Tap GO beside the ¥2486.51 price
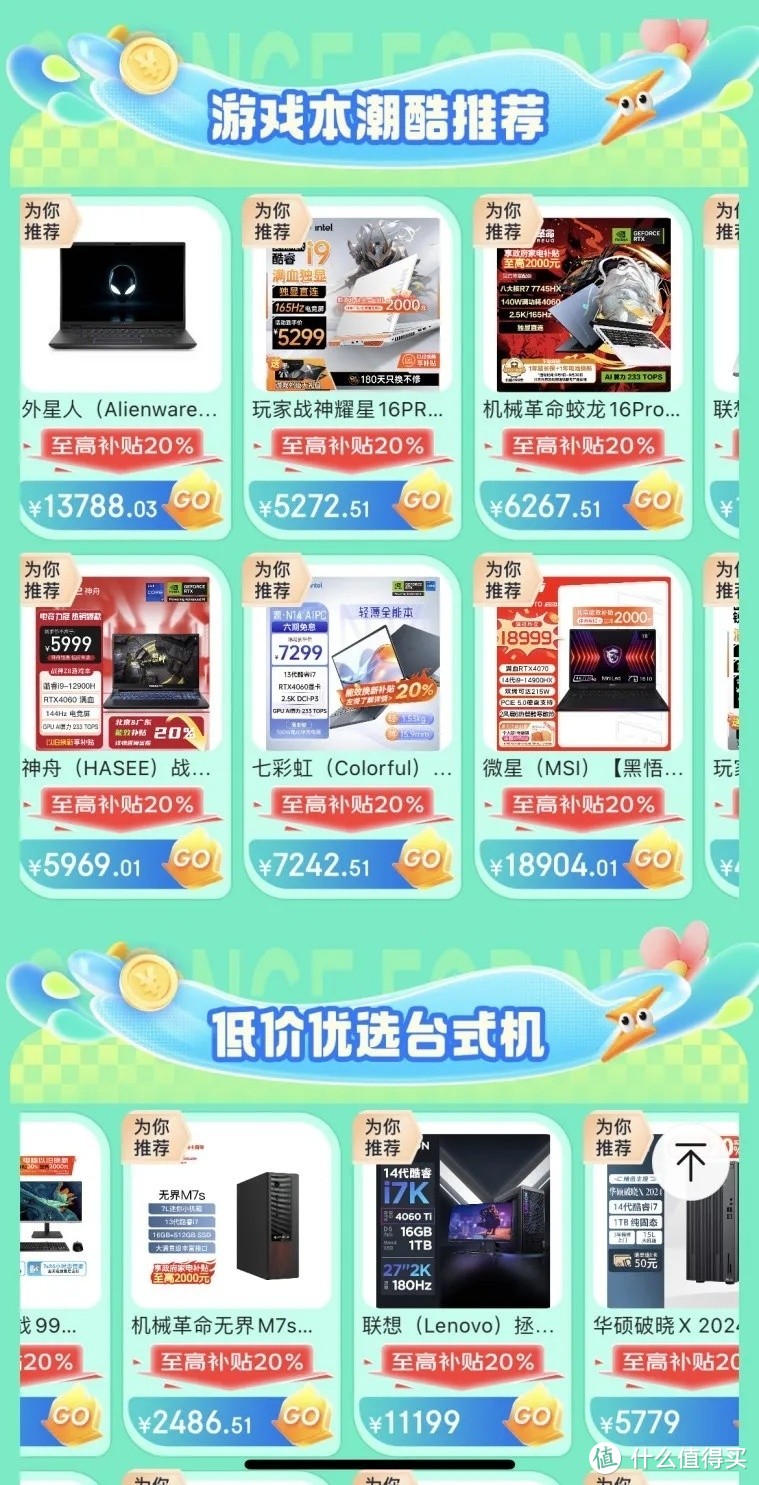The image size is (759, 1485). coord(302,1418)
